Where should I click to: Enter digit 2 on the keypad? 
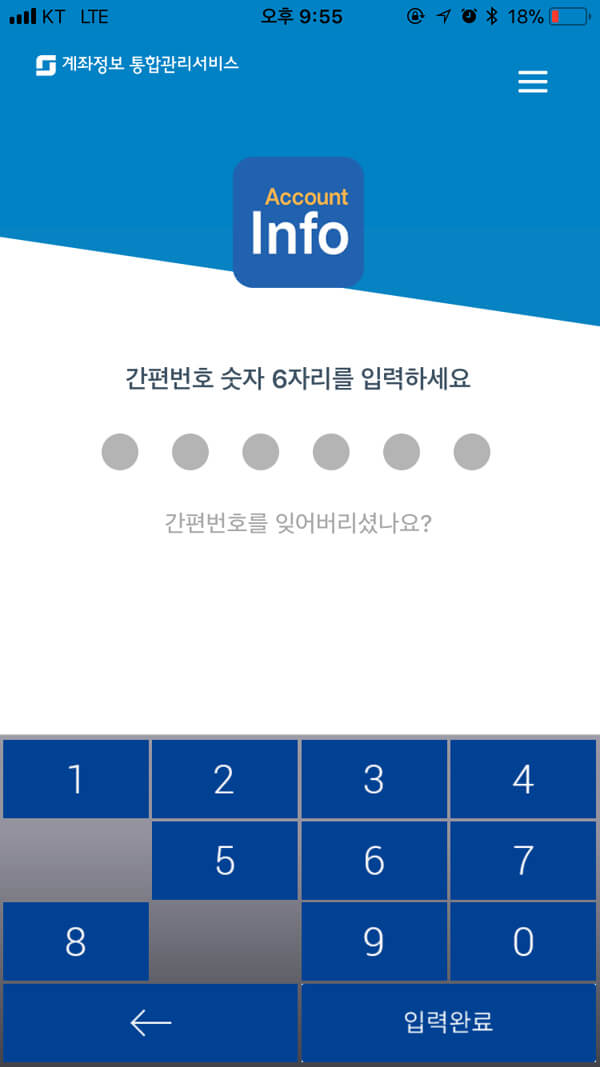(224, 780)
